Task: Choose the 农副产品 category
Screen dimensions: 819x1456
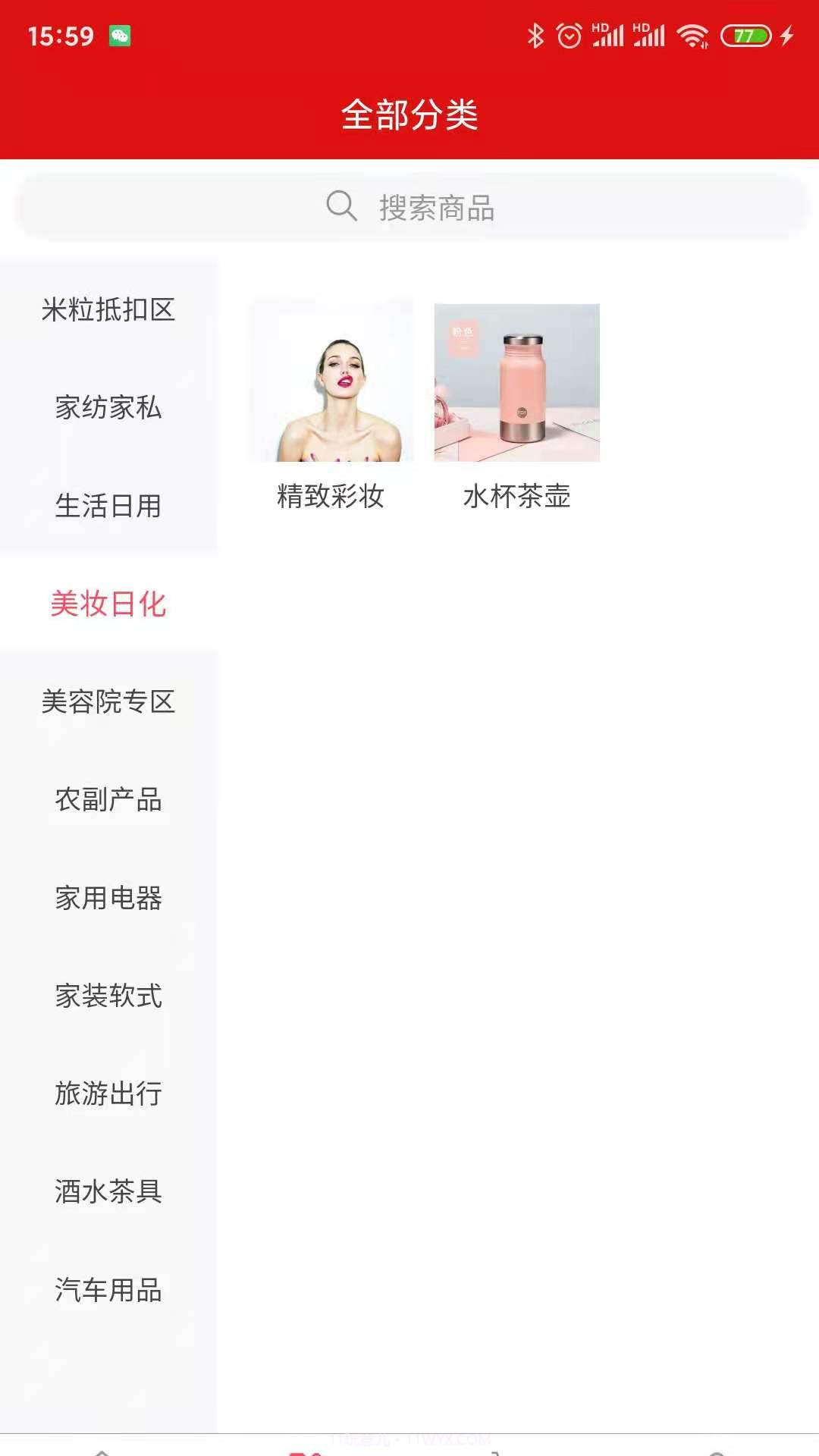Action: pos(108,801)
